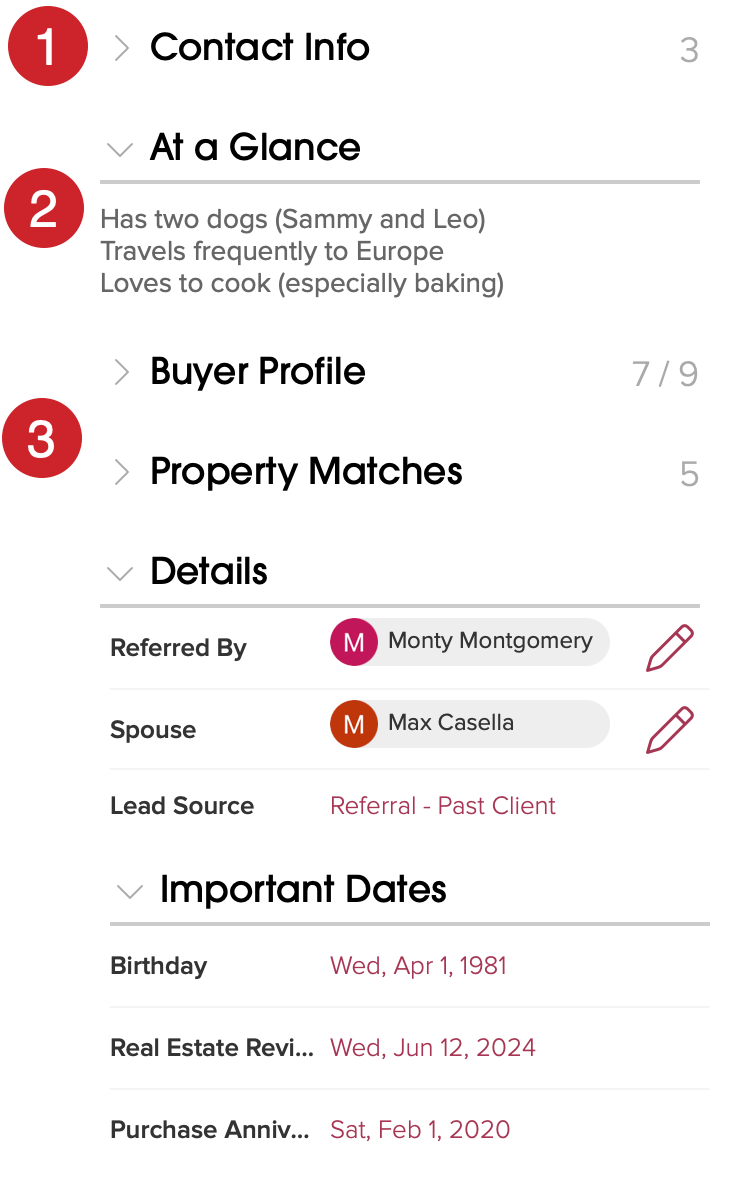
Task: Open Monty Montgomery's contact chip
Action: 469,642
